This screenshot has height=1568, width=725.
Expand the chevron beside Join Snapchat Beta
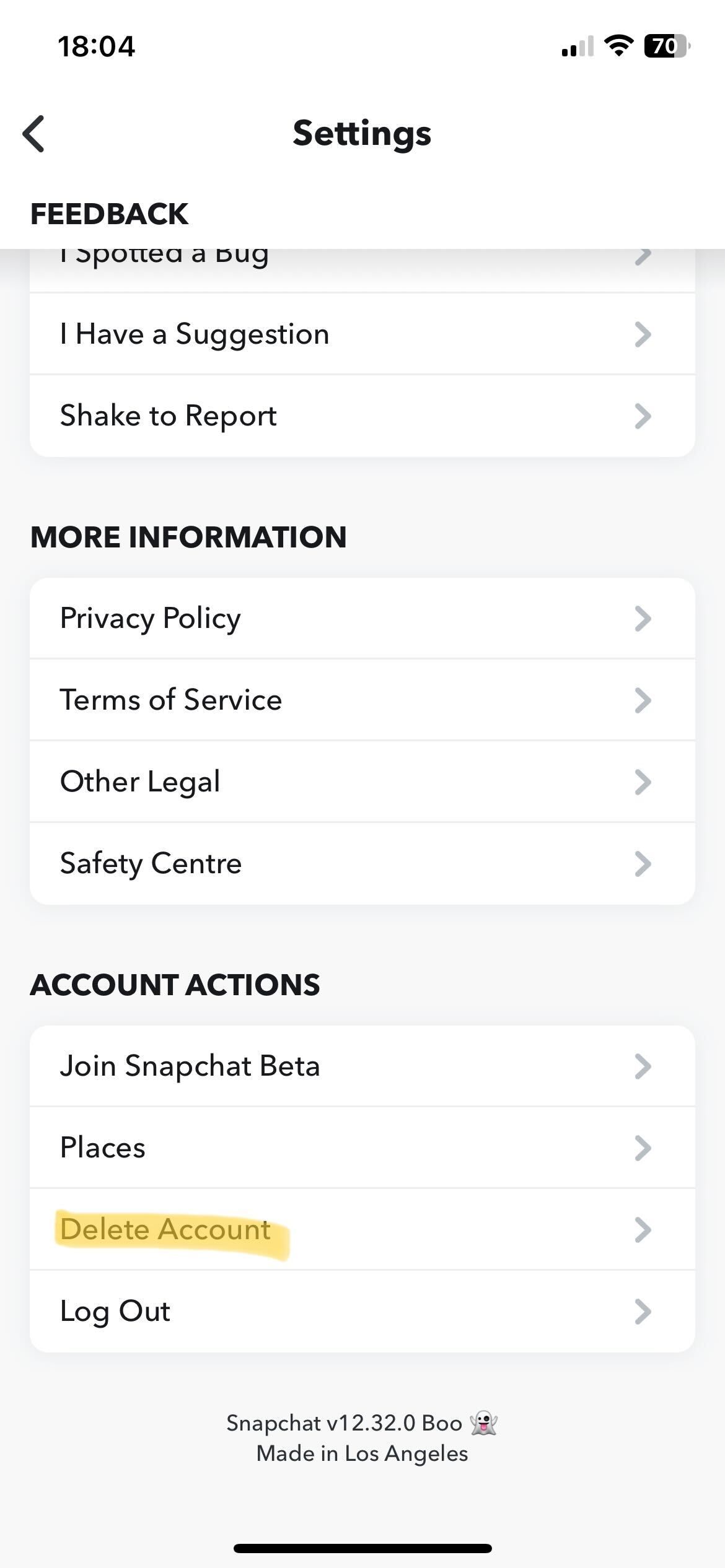point(643,1066)
